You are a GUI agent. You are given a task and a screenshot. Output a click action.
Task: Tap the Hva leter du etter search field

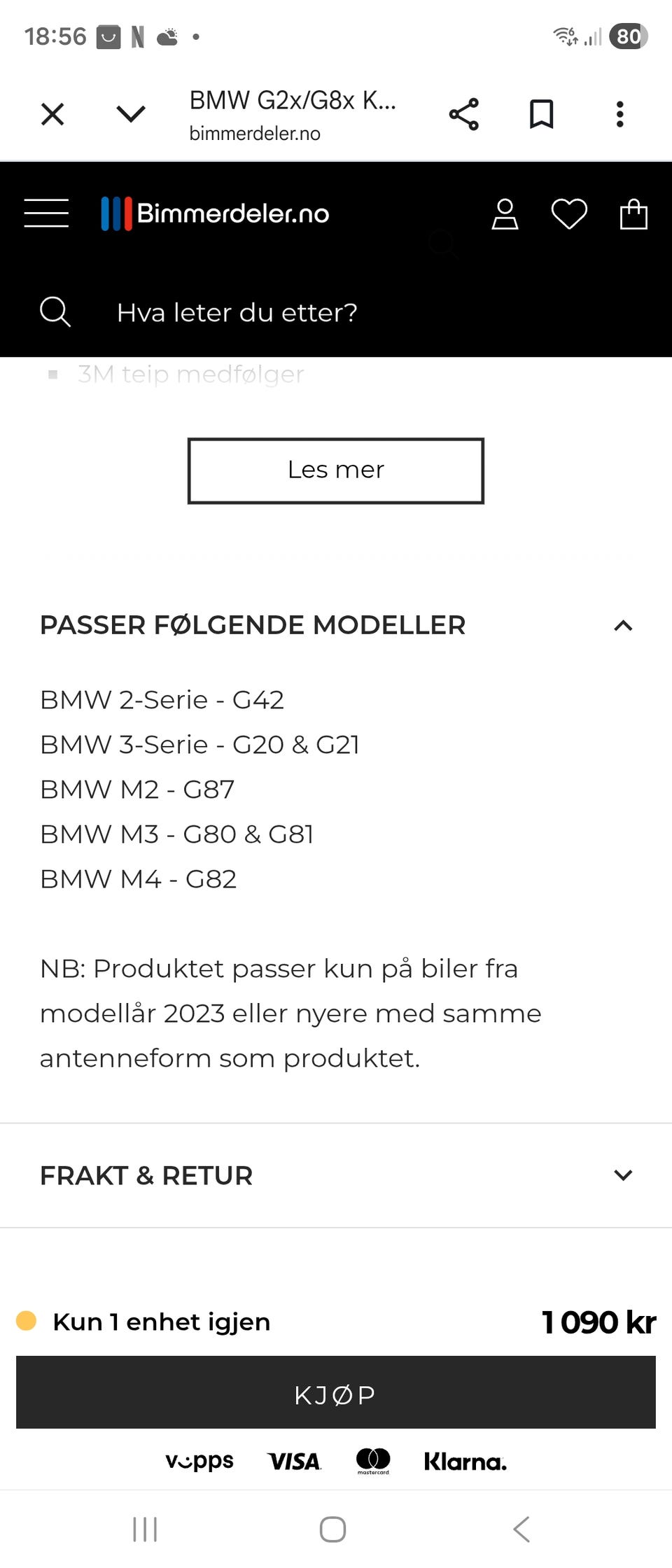click(238, 312)
